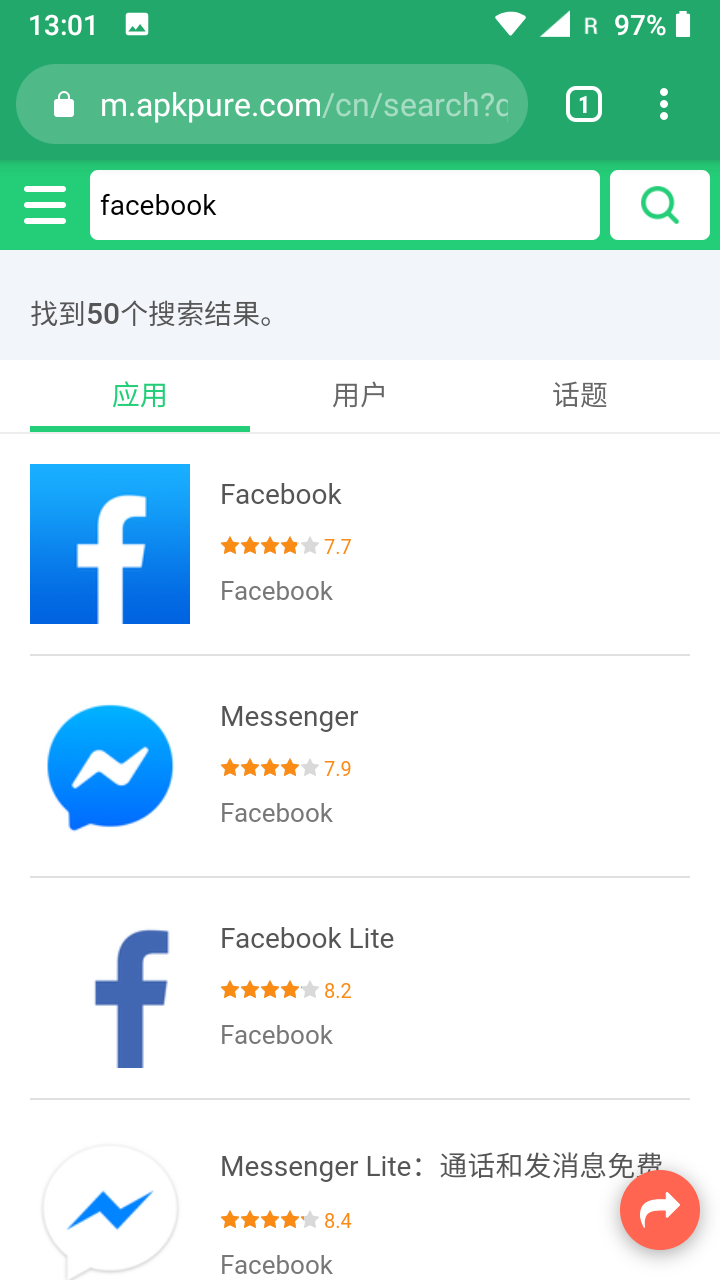Click the search magnifier icon
This screenshot has height=1280, width=720.
pyautogui.click(x=659, y=204)
